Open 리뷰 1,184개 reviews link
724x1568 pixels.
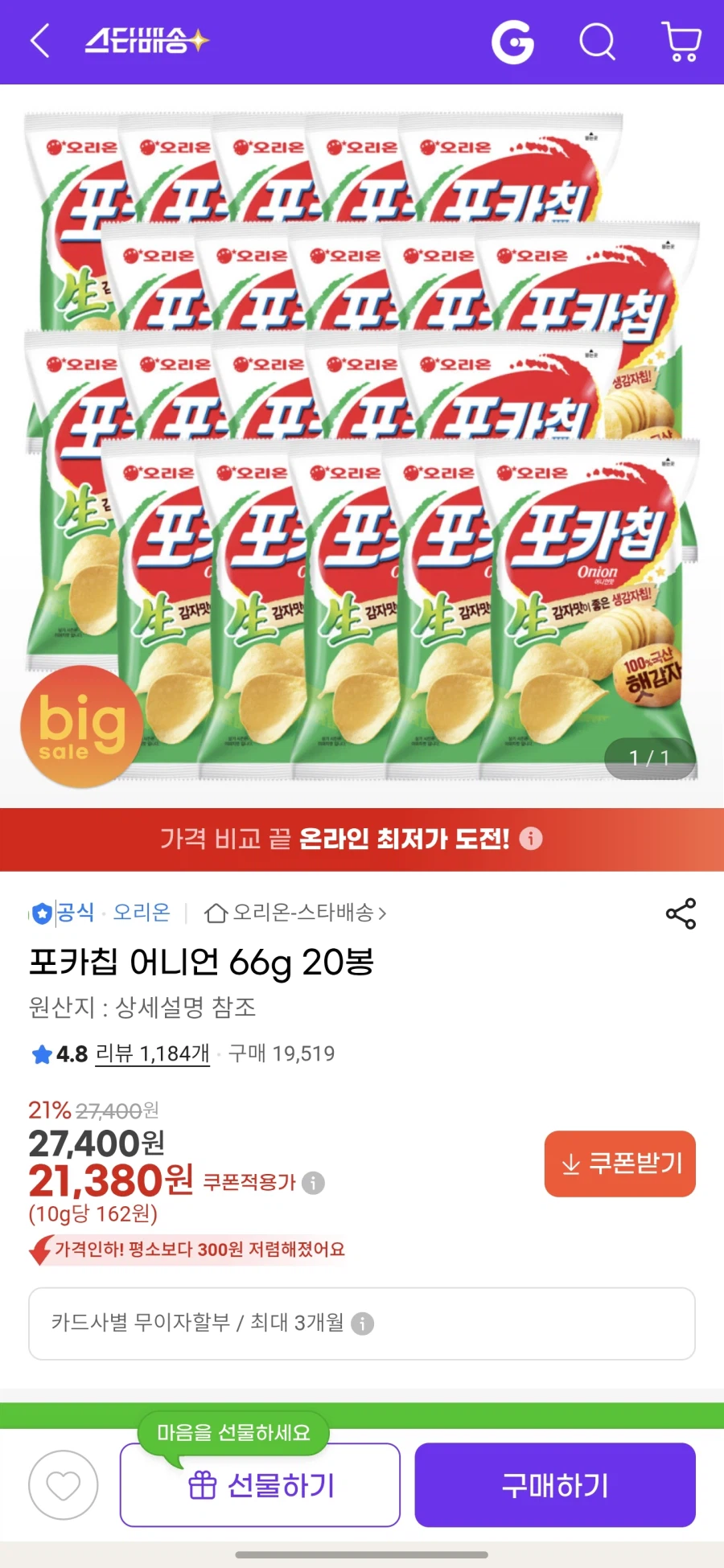[153, 1053]
